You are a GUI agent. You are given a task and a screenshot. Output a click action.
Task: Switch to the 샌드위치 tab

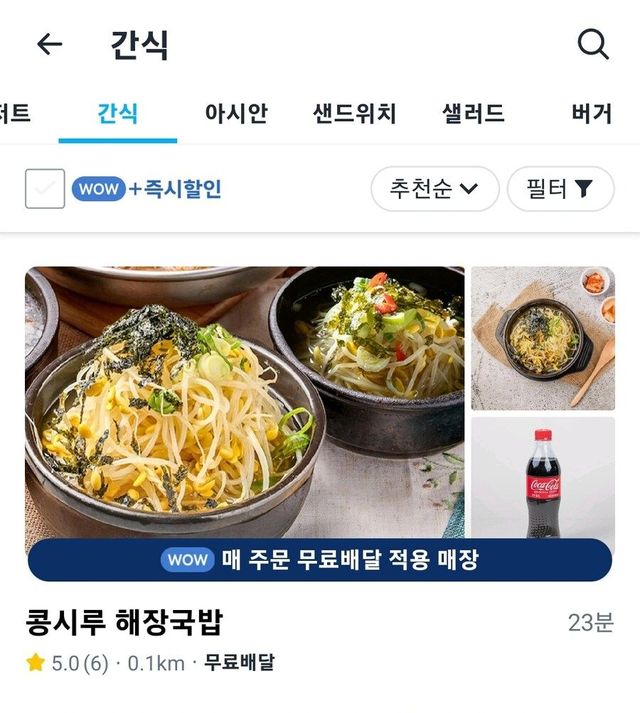click(x=354, y=113)
